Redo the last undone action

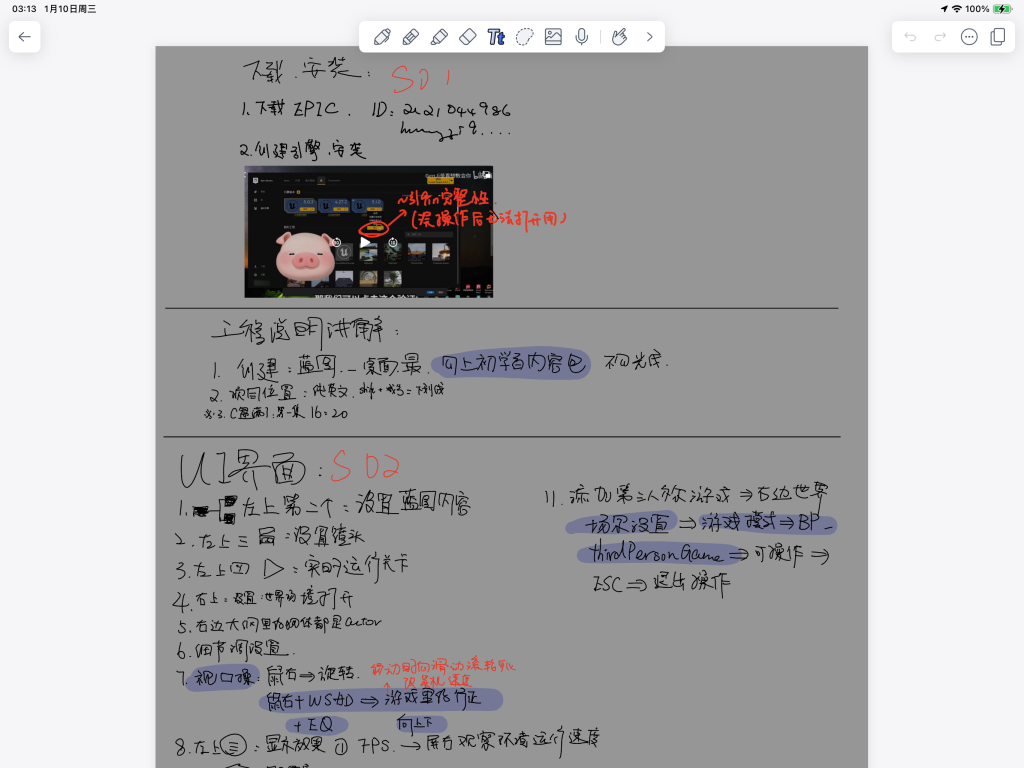coord(939,37)
